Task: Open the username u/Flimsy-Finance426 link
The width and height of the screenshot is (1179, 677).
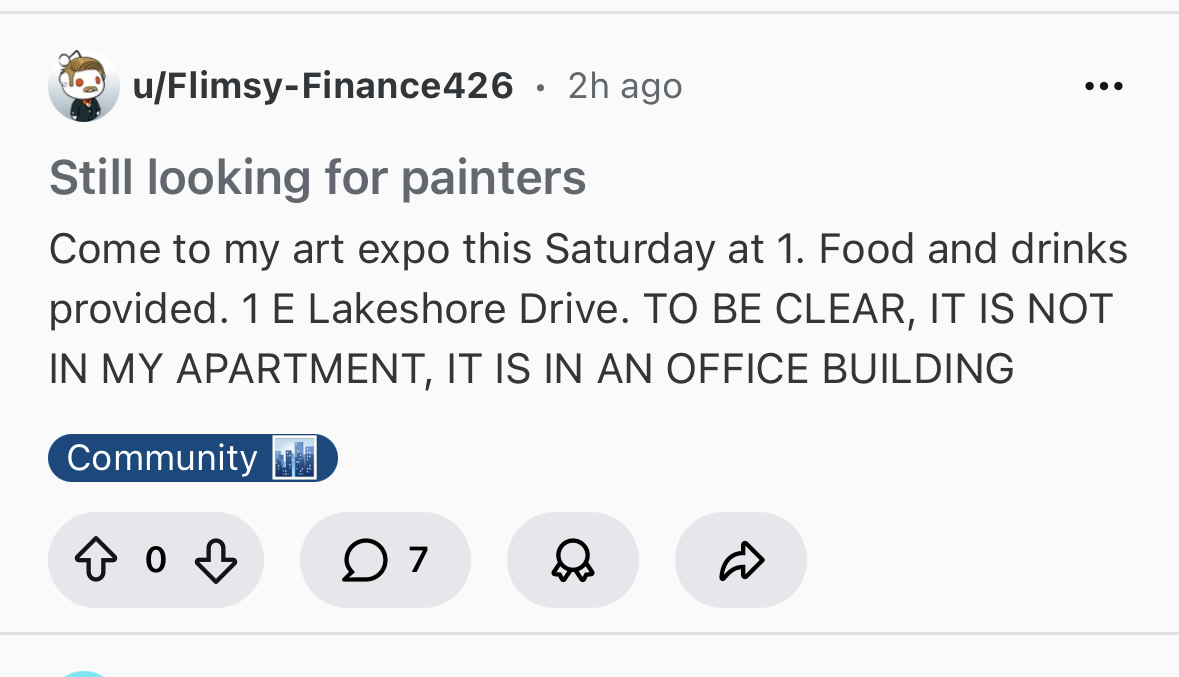Action: tap(322, 86)
